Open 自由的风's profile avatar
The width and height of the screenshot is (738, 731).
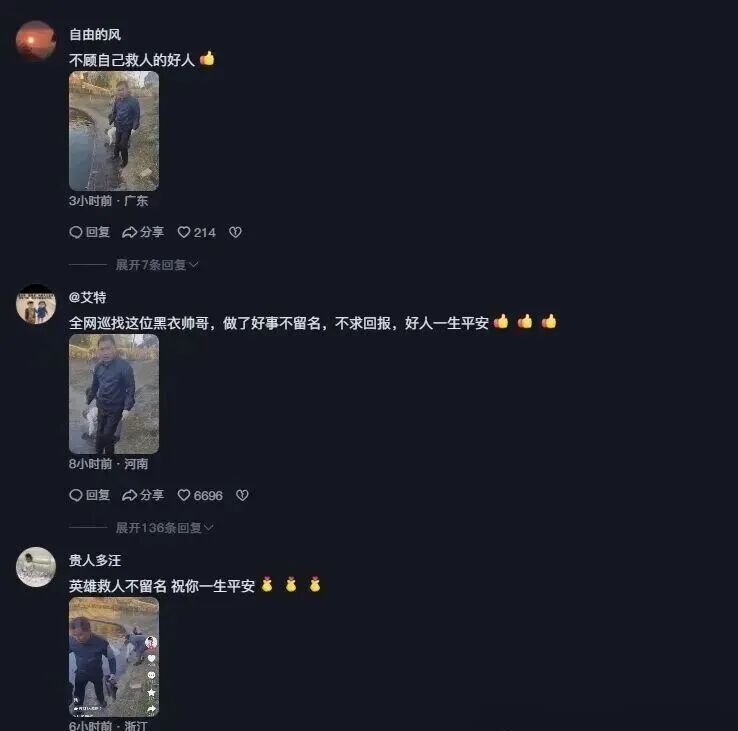36,41
